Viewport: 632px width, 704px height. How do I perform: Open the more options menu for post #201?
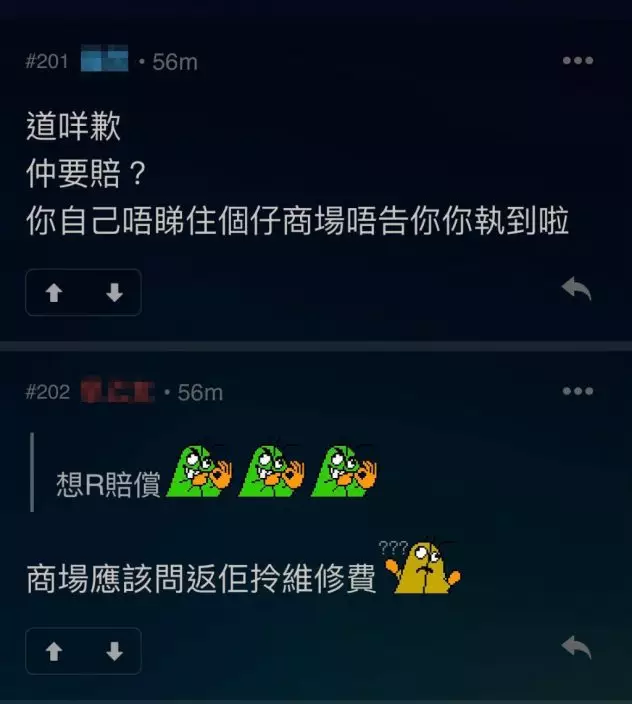click(x=578, y=61)
